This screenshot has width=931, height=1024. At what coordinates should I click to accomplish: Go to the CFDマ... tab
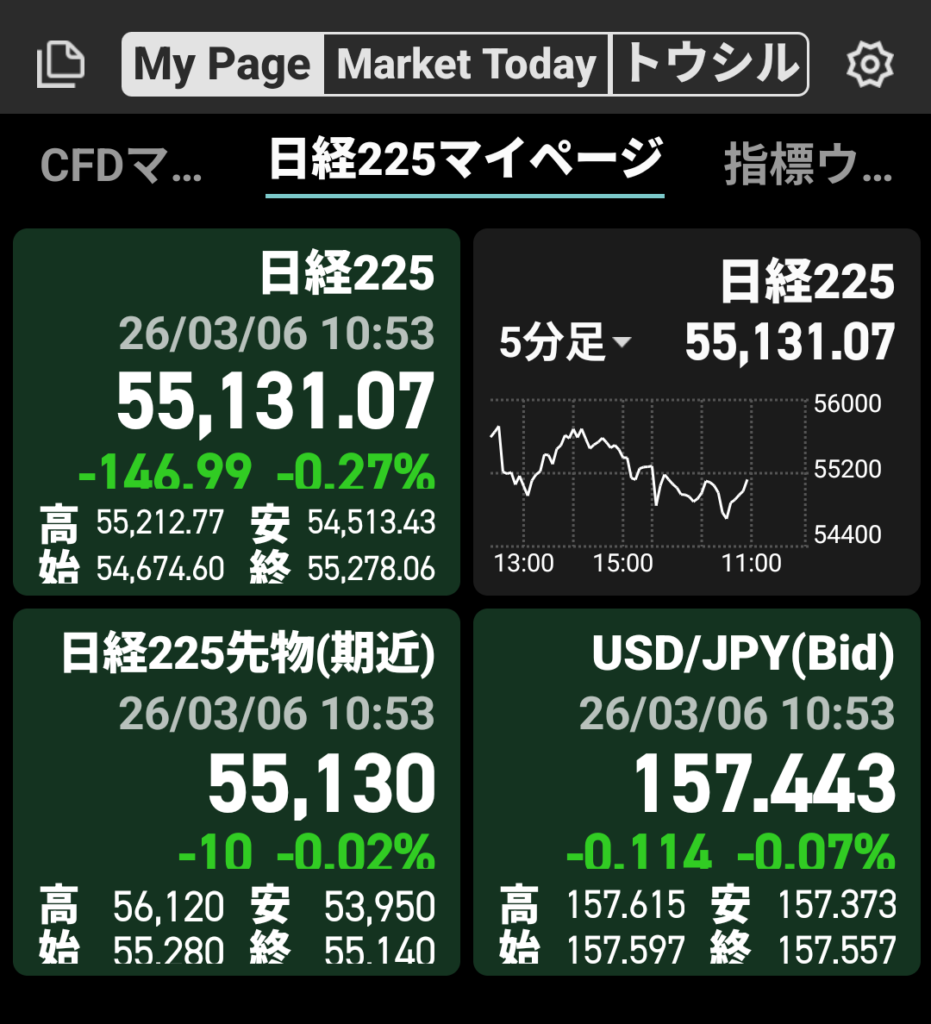tap(121, 166)
